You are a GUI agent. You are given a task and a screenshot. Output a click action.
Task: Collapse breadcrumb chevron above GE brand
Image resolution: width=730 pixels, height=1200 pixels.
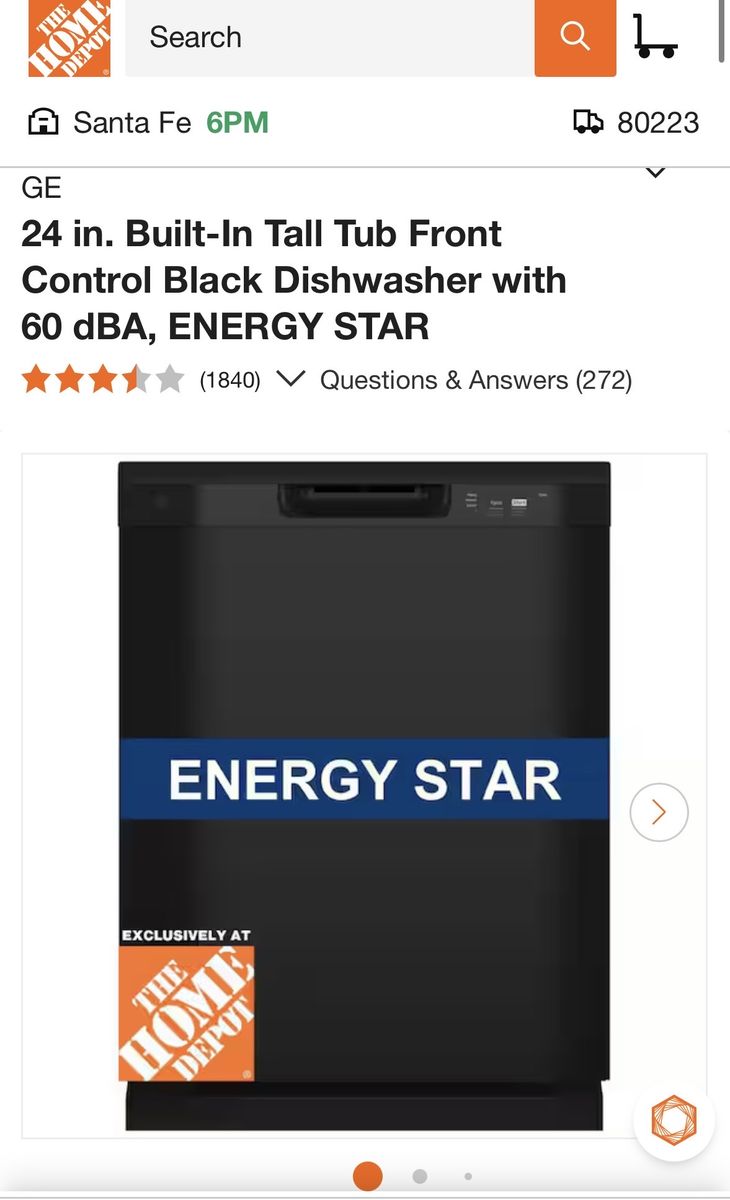655,173
